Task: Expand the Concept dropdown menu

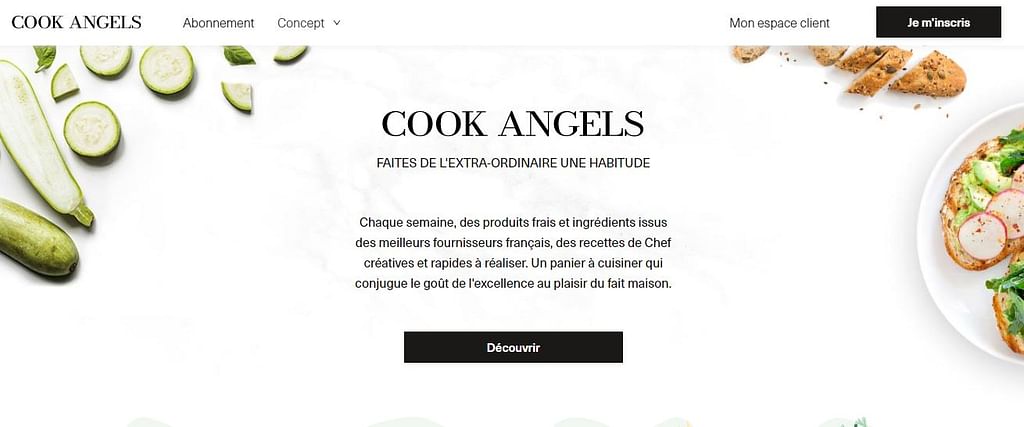Action: point(308,23)
